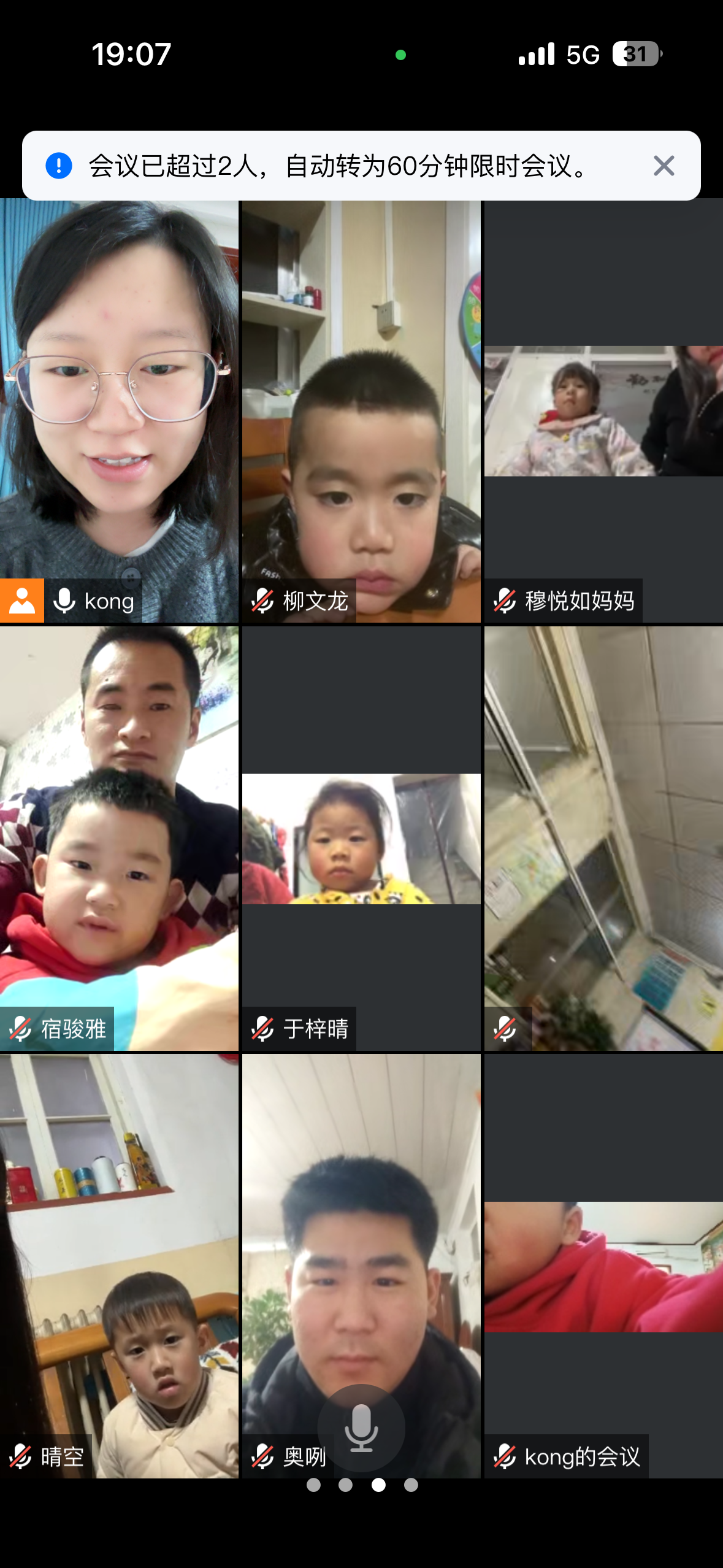
Task: Open 穆悦如妈妈's video tile
Action: click(x=603, y=411)
